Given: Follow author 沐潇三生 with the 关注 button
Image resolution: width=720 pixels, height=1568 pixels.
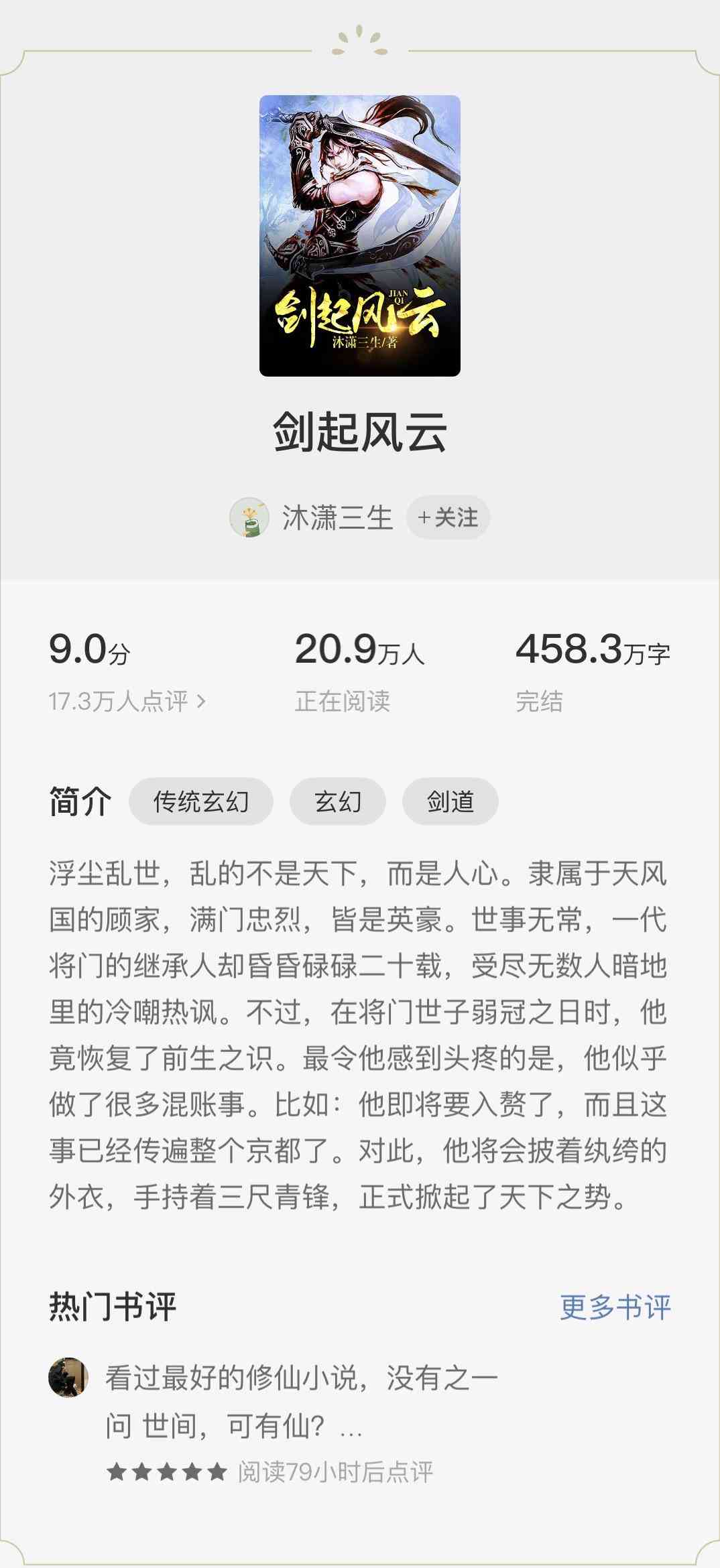Looking at the screenshot, I should coord(448,517).
